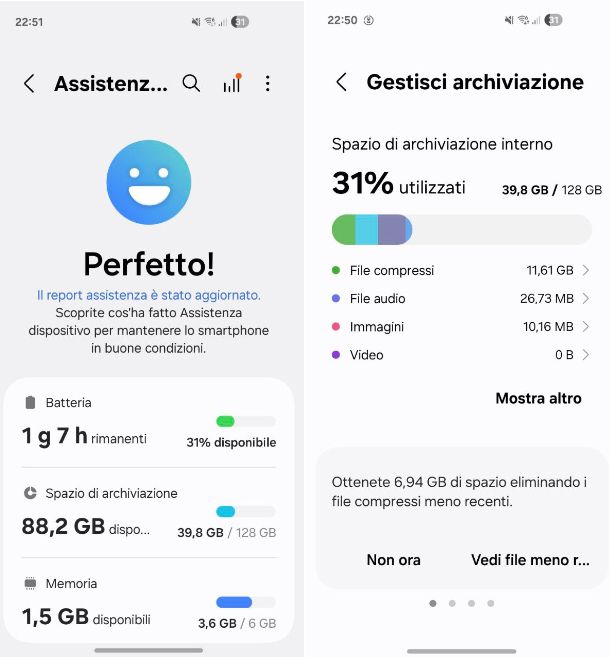Image resolution: width=610 pixels, height=657 pixels.
Task: Select the second page indicator dot
Action: click(x=452, y=603)
